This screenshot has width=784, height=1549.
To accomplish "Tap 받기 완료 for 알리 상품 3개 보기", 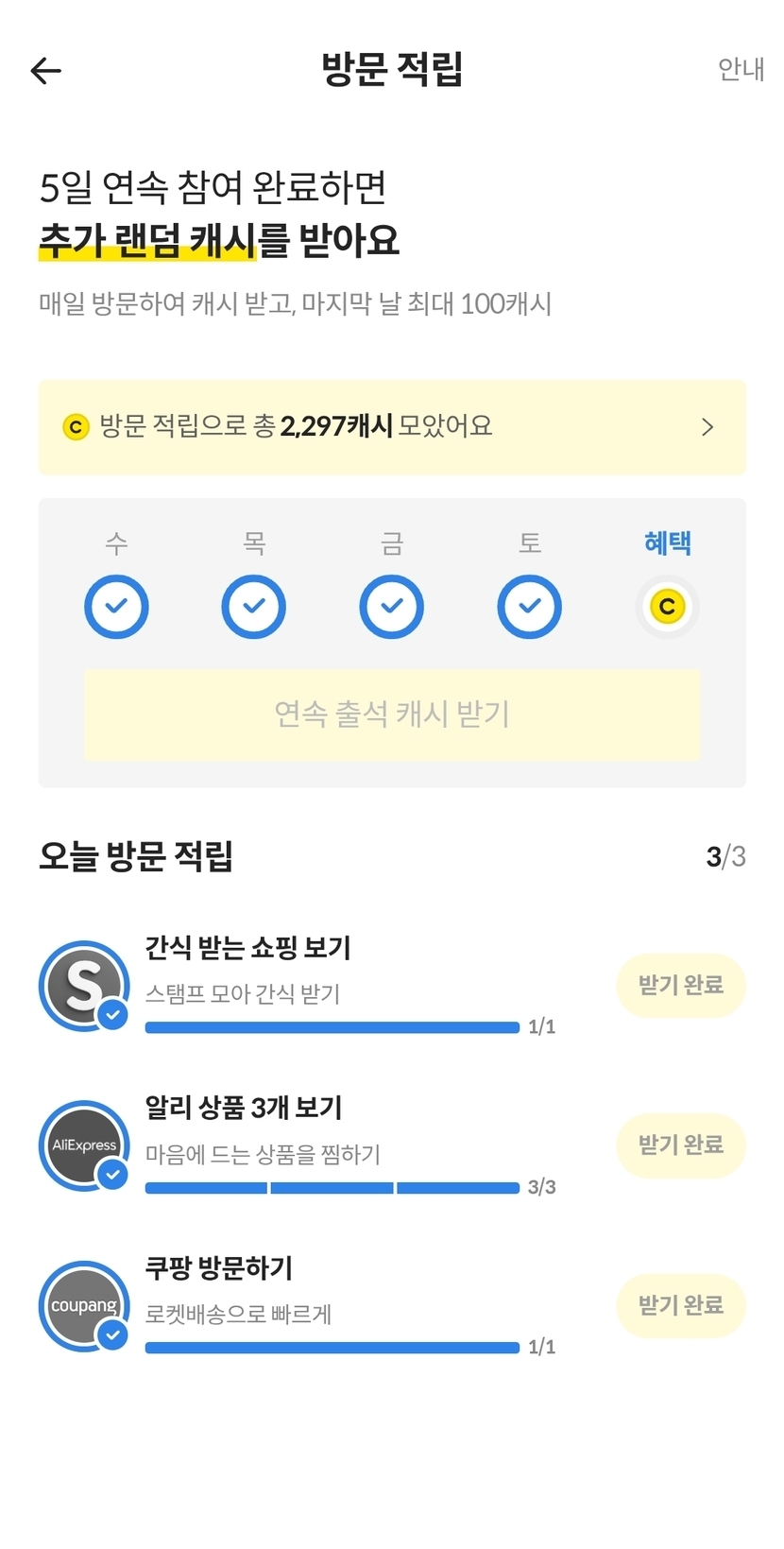I will pos(680,1145).
